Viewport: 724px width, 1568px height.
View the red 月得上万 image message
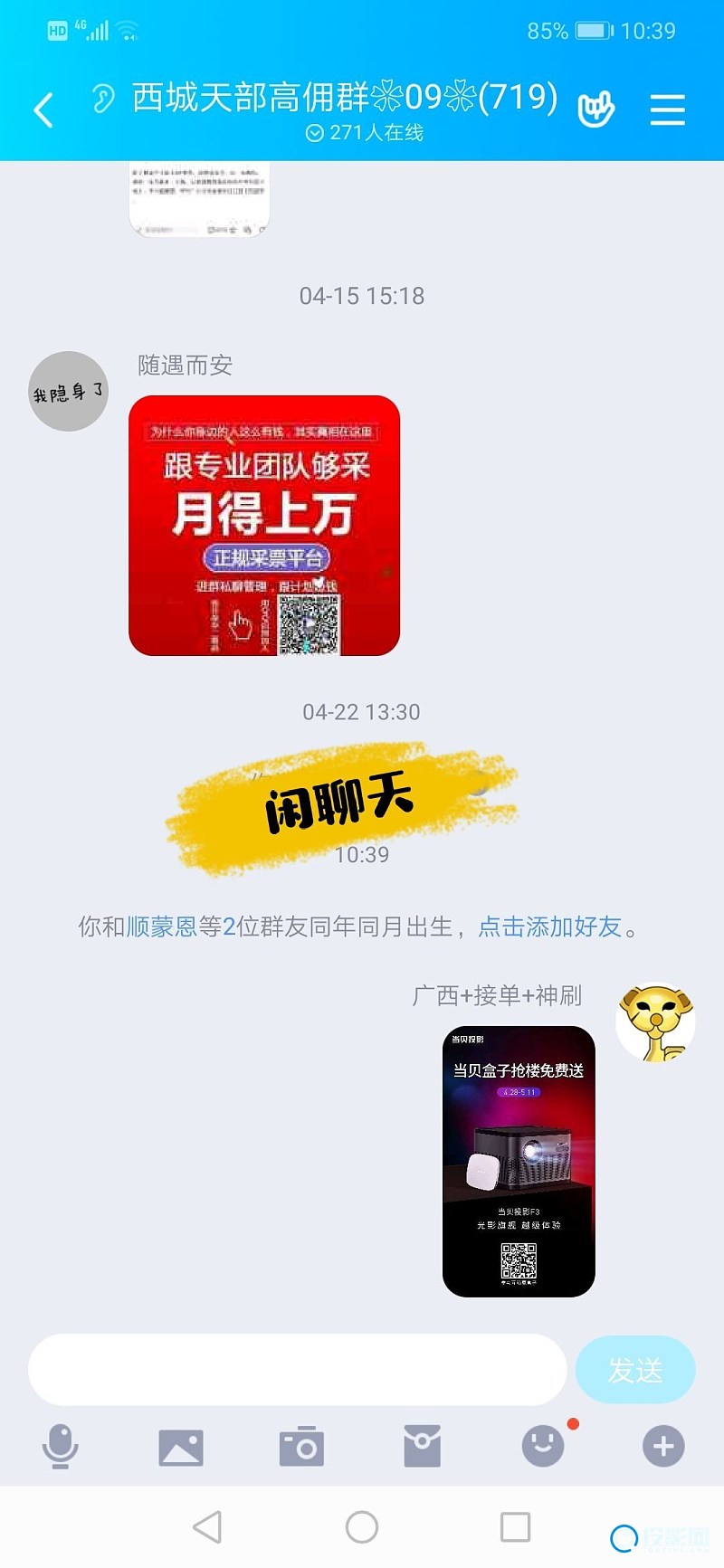(x=264, y=526)
